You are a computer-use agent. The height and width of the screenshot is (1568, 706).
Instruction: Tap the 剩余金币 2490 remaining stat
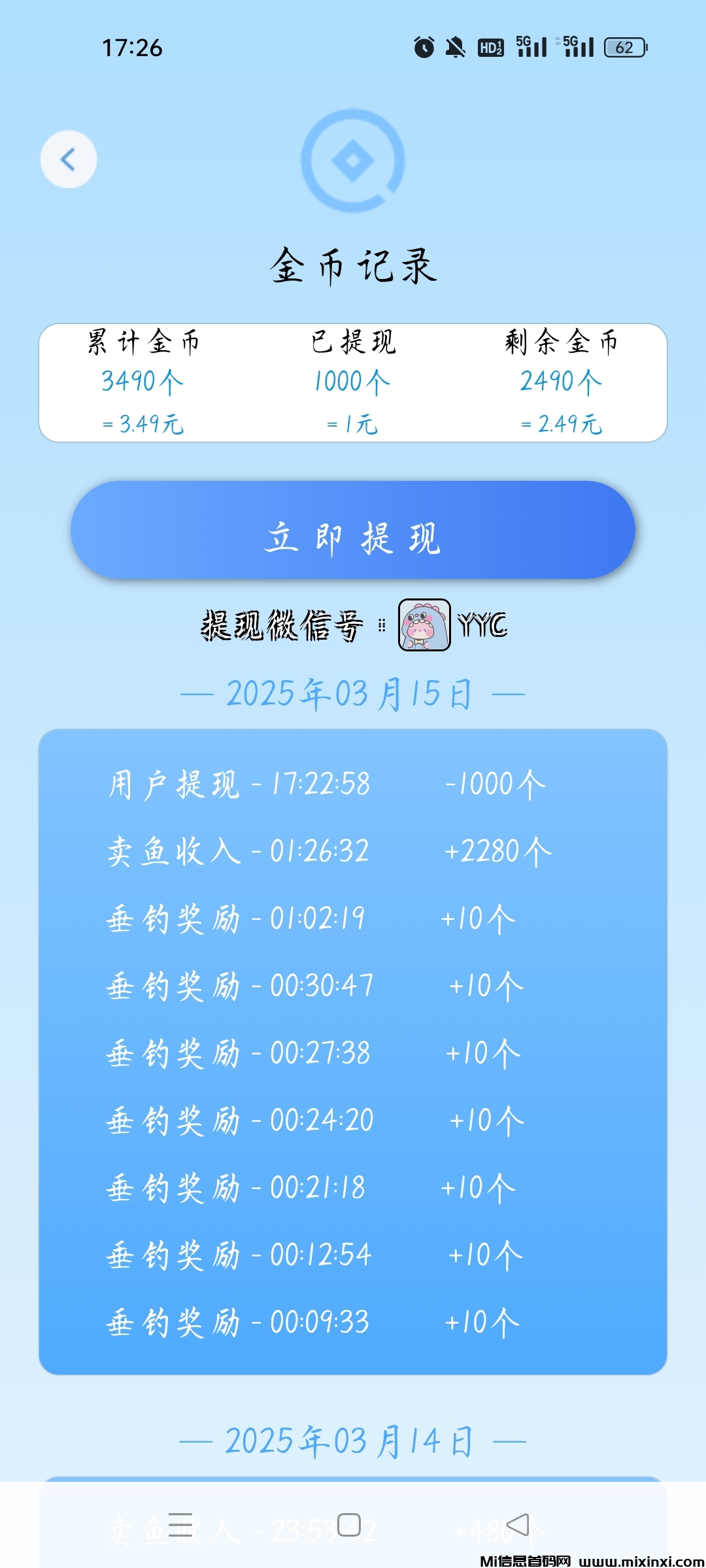point(562,381)
